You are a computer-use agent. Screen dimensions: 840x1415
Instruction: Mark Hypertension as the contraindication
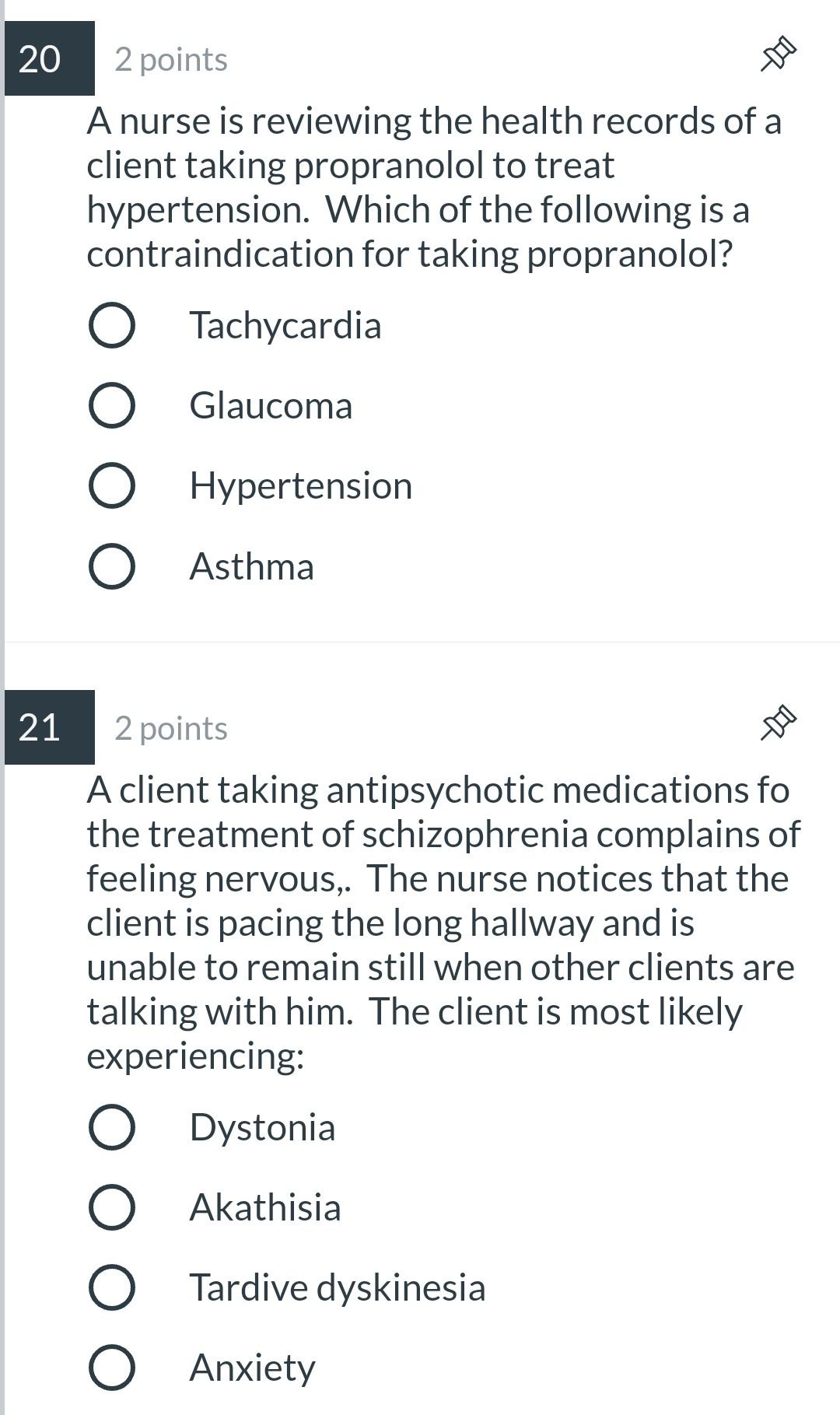[x=112, y=485]
